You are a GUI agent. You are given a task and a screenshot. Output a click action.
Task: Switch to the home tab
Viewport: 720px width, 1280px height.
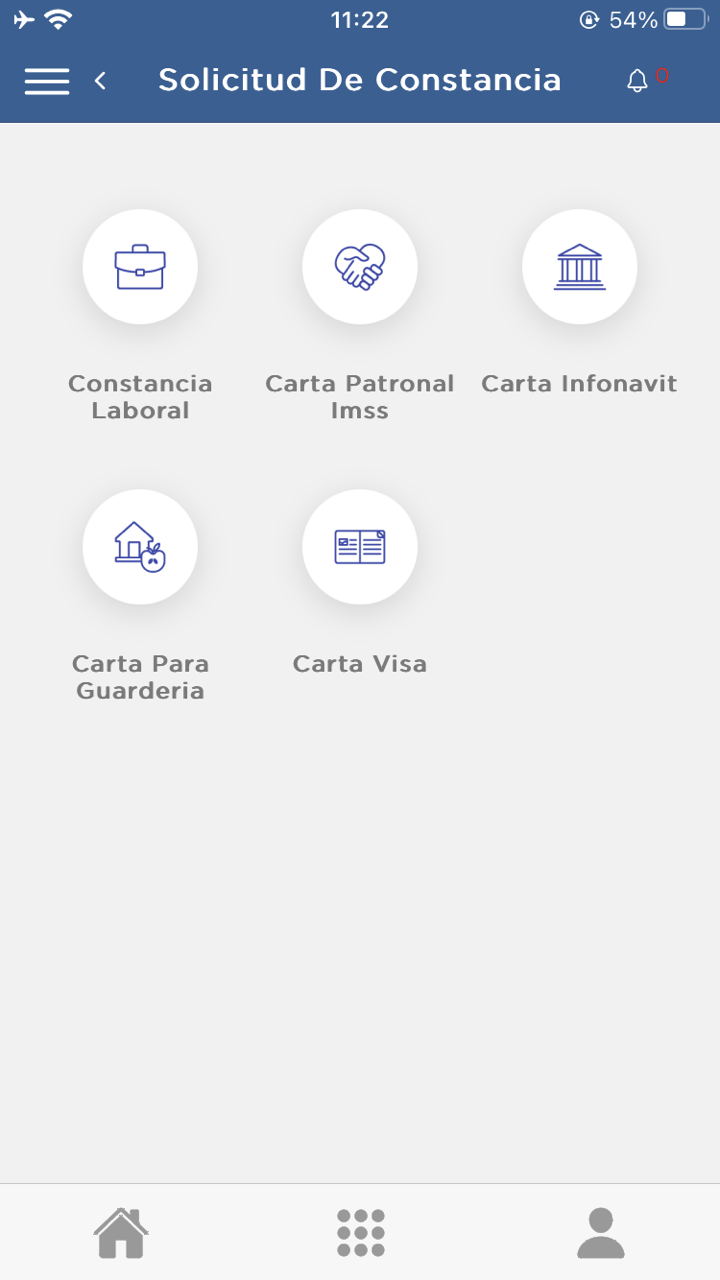121,1232
